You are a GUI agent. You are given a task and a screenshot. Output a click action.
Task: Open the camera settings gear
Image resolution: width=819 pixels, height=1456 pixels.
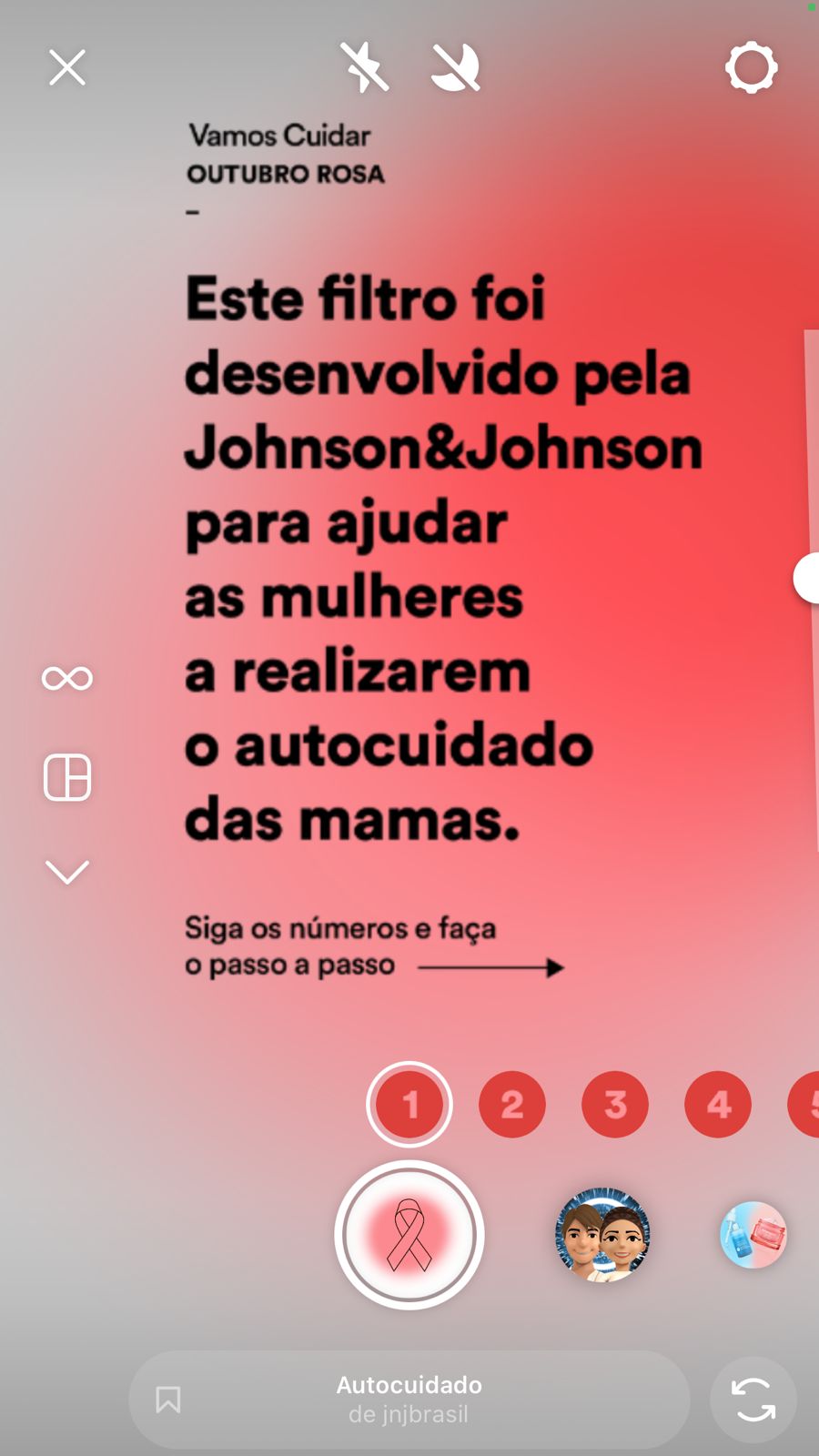[x=752, y=67]
